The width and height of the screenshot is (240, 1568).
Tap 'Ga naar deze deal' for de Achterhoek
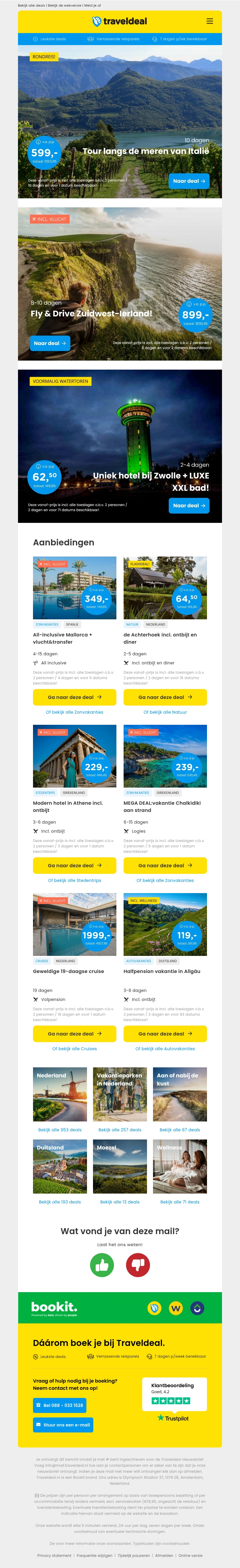coord(165,697)
